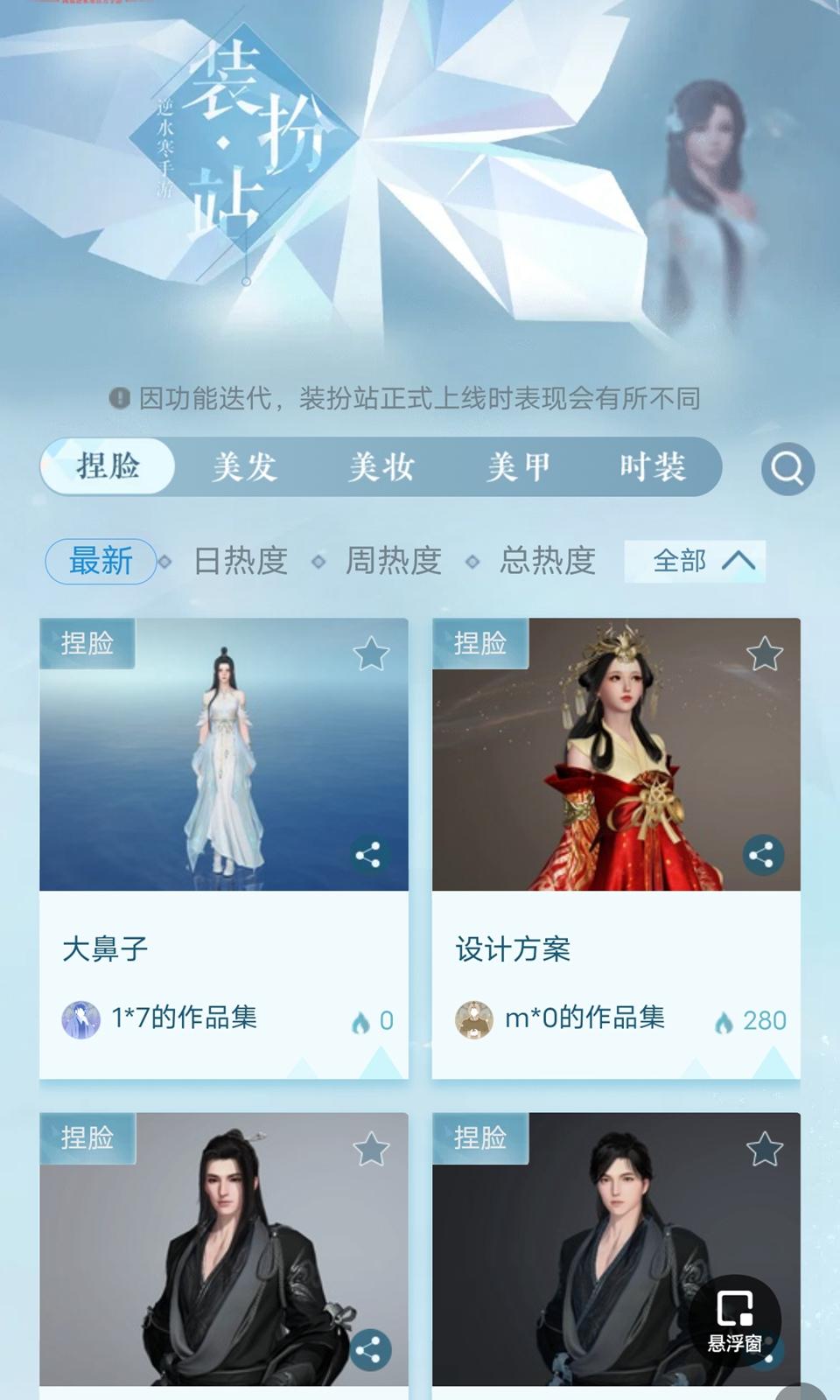Sort by 日热度
Image resolution: width=840 pixels, height=1400 pixels.
pyautogui.click(x=241, y=561)
